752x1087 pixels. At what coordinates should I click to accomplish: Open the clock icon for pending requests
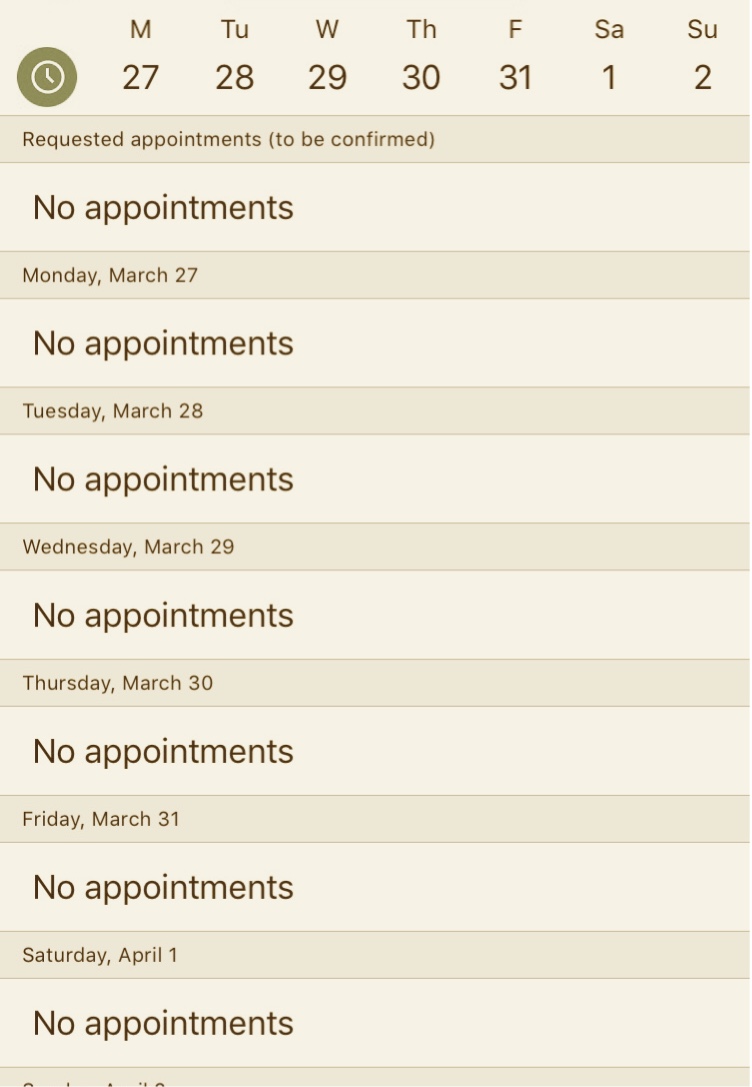(47, 77)
